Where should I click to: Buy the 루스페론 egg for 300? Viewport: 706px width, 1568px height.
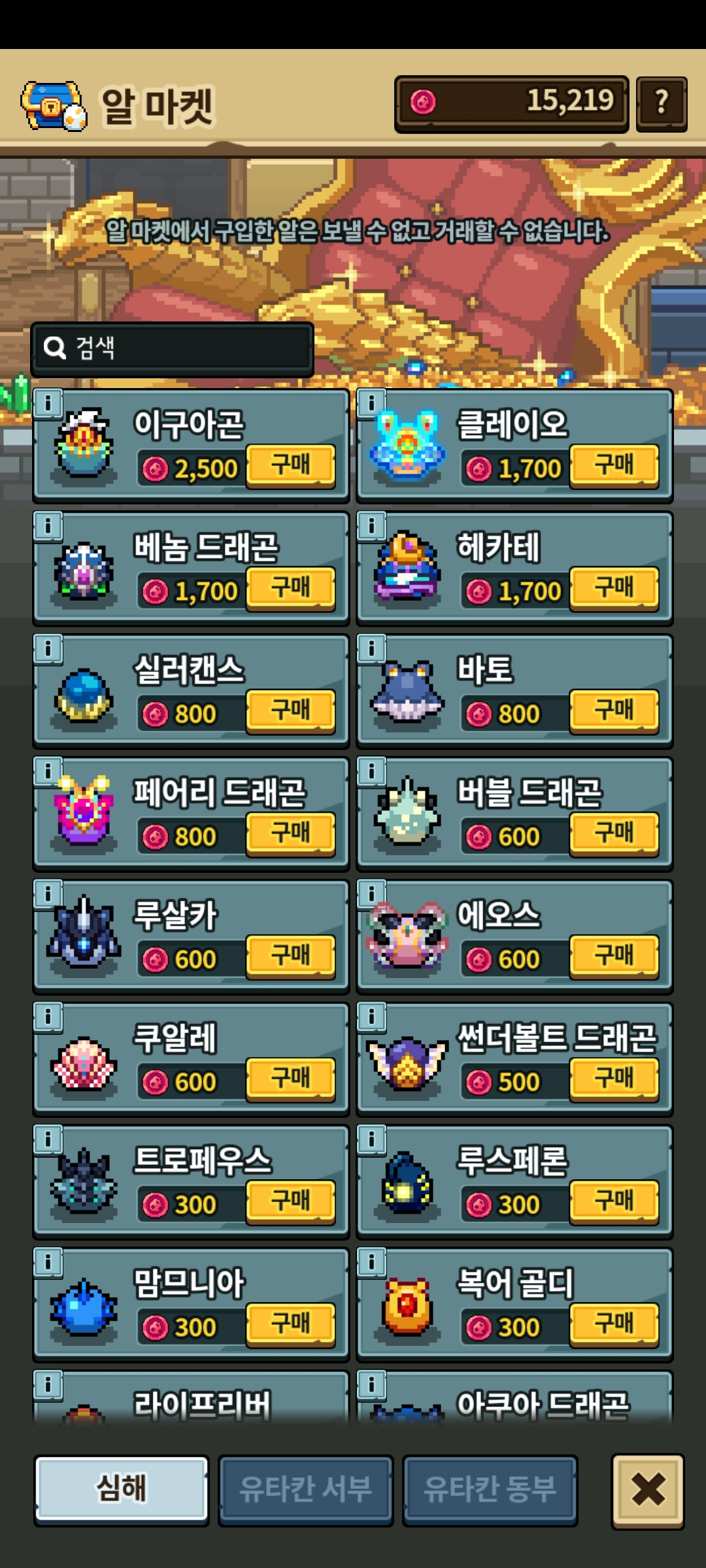614,1202
